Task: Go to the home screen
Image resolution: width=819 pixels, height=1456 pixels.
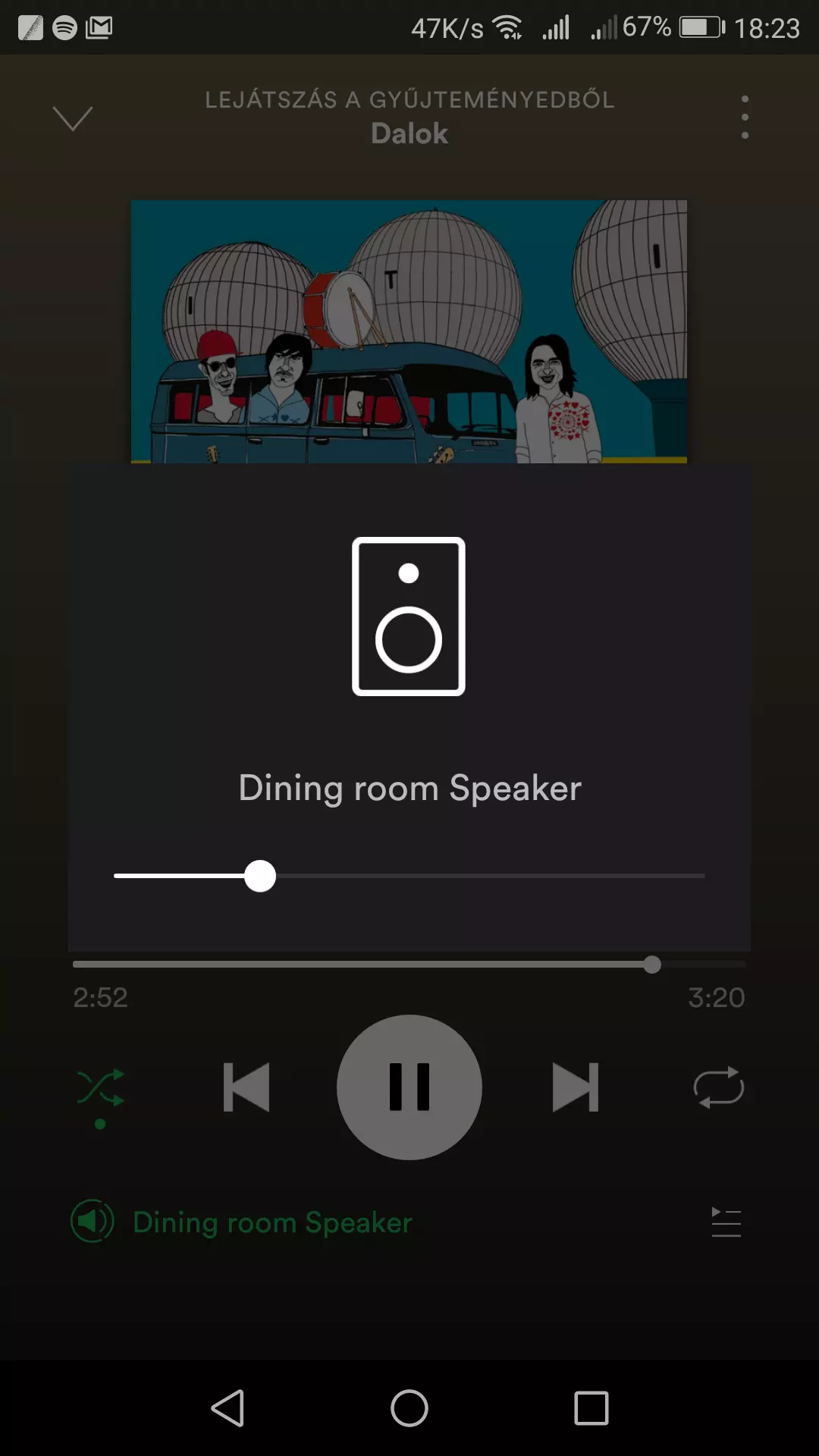Action: click(409, 1408)
